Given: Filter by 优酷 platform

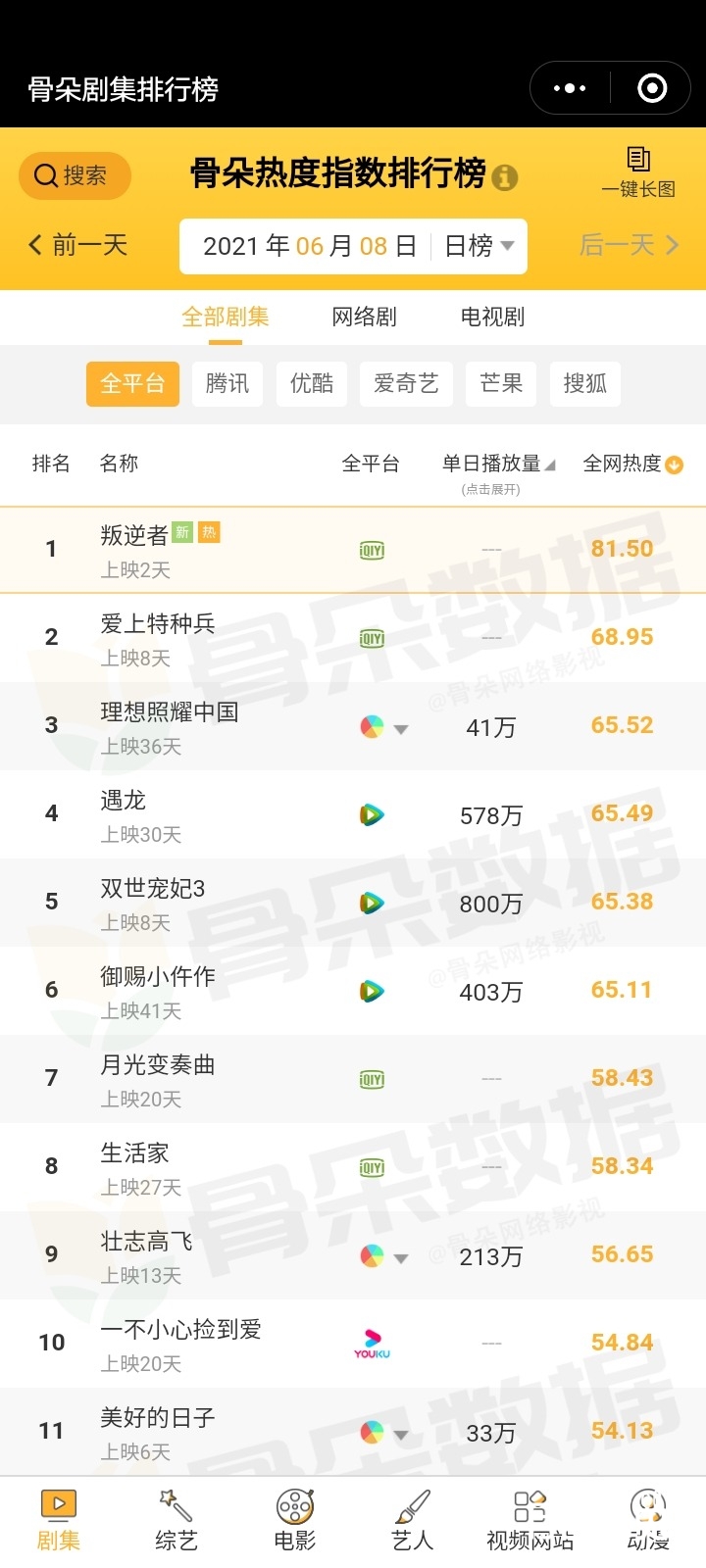Looking at the screenshot, I should 312,383.
